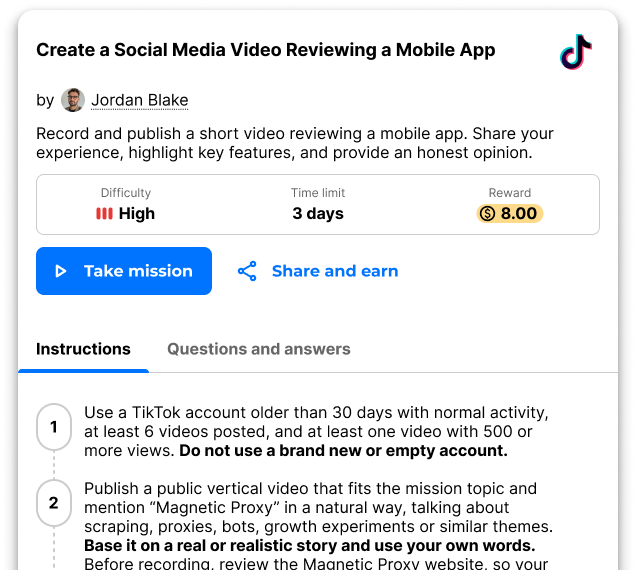Image resolution: width=636 pixels, height=570 pixels.
Task: Open Share and earn
Action: (x=318, y=271)
